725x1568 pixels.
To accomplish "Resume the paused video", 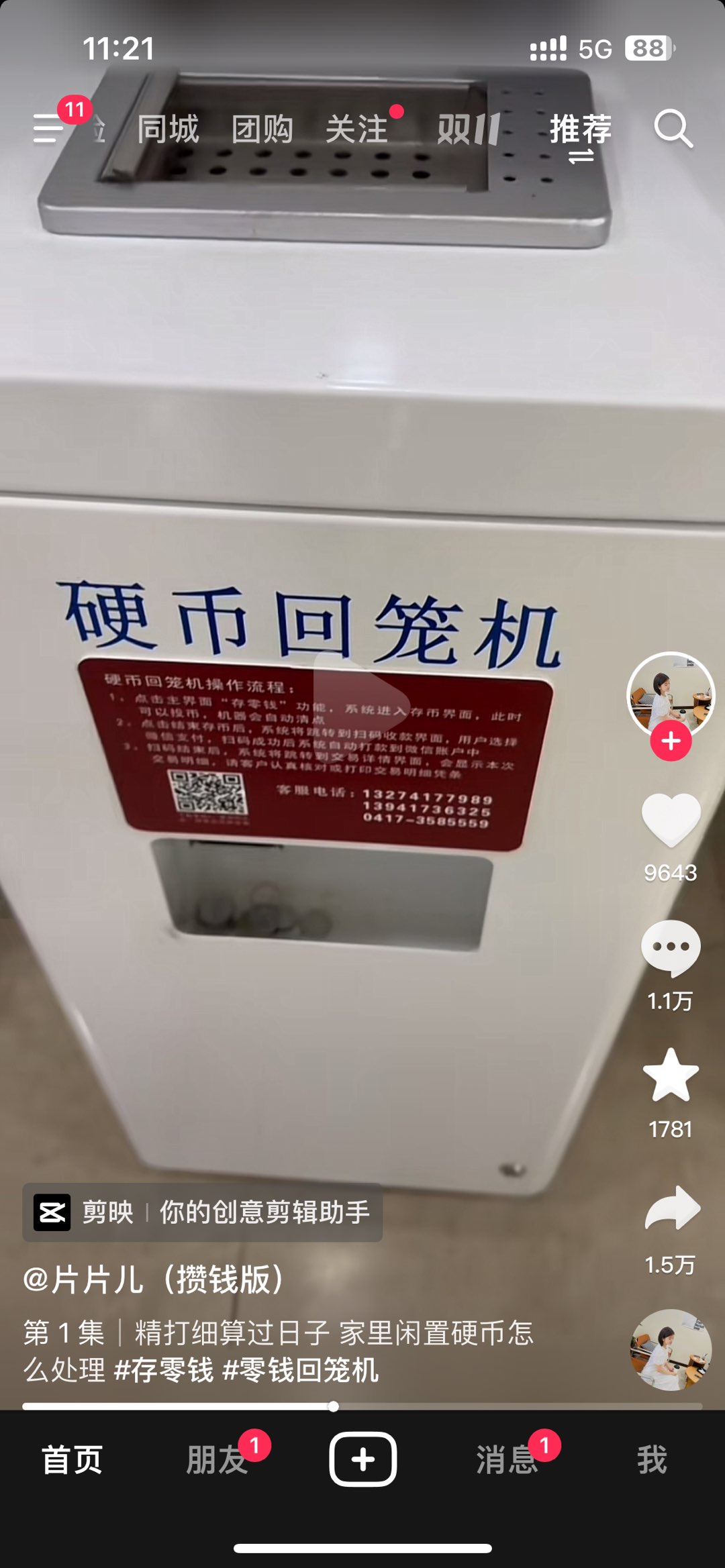I will click(361, 698).
